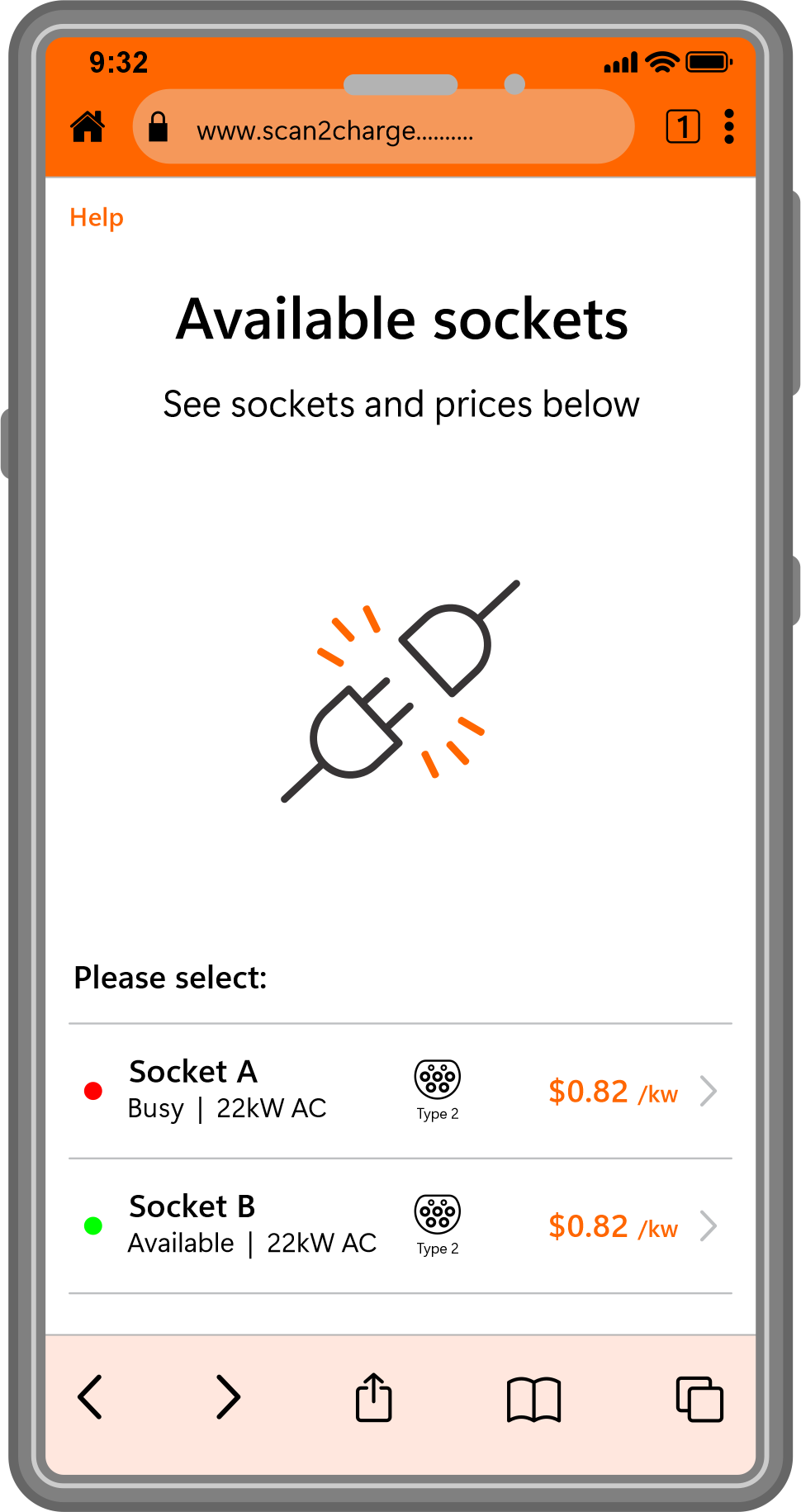Screen dimensions: 801x1512
Task: Tap the browser home icon
Action: click(x=88, y=126)
